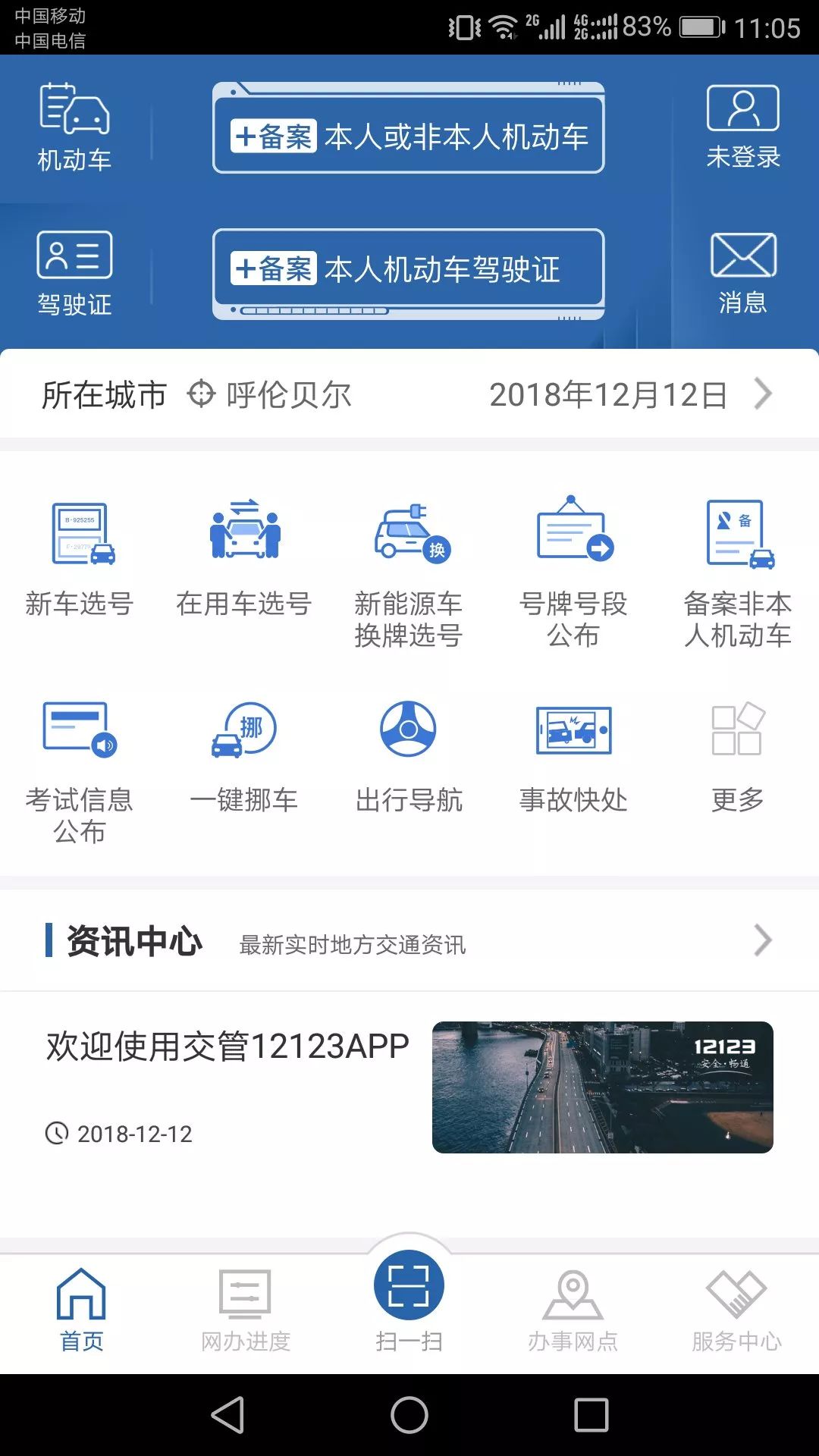Open the 扫一扫 scan function

tap(409, 1297)
